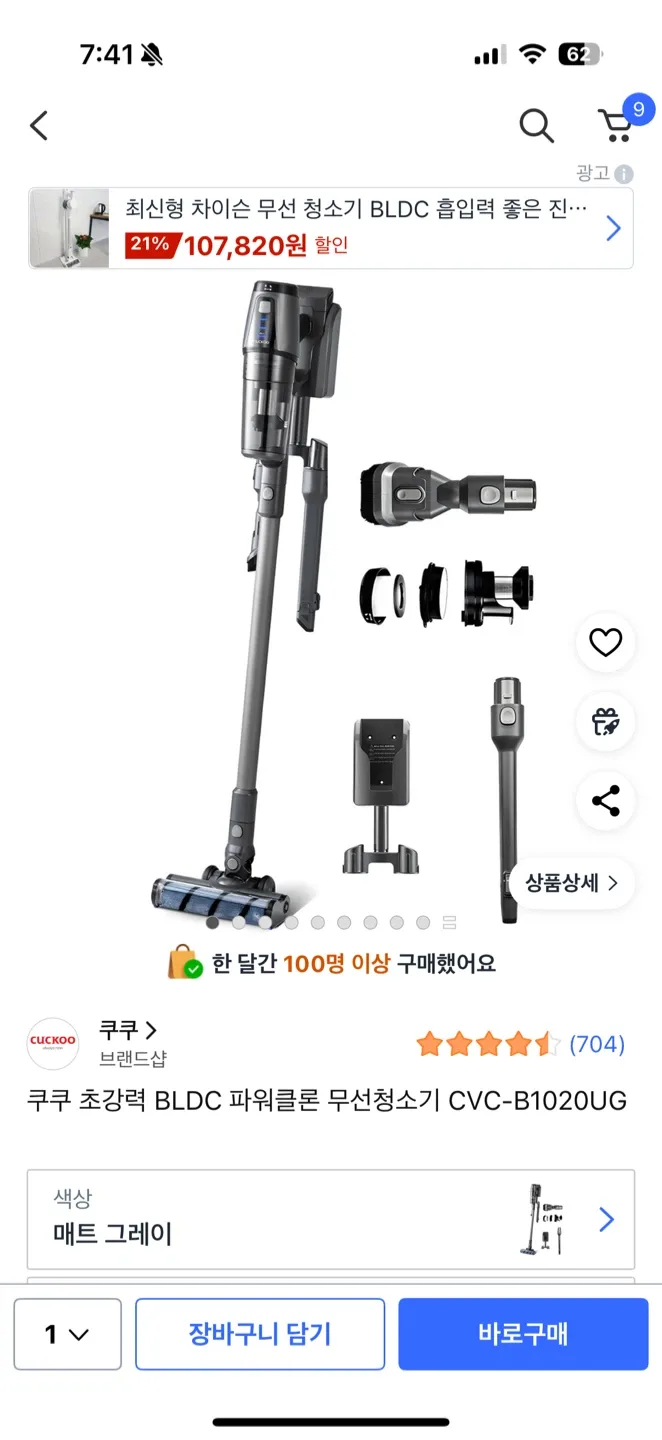The height and width of the screenshot is (1440, 662).
Task: Tap 바로구매 to buy now
Action: [x=523, y=1334]
